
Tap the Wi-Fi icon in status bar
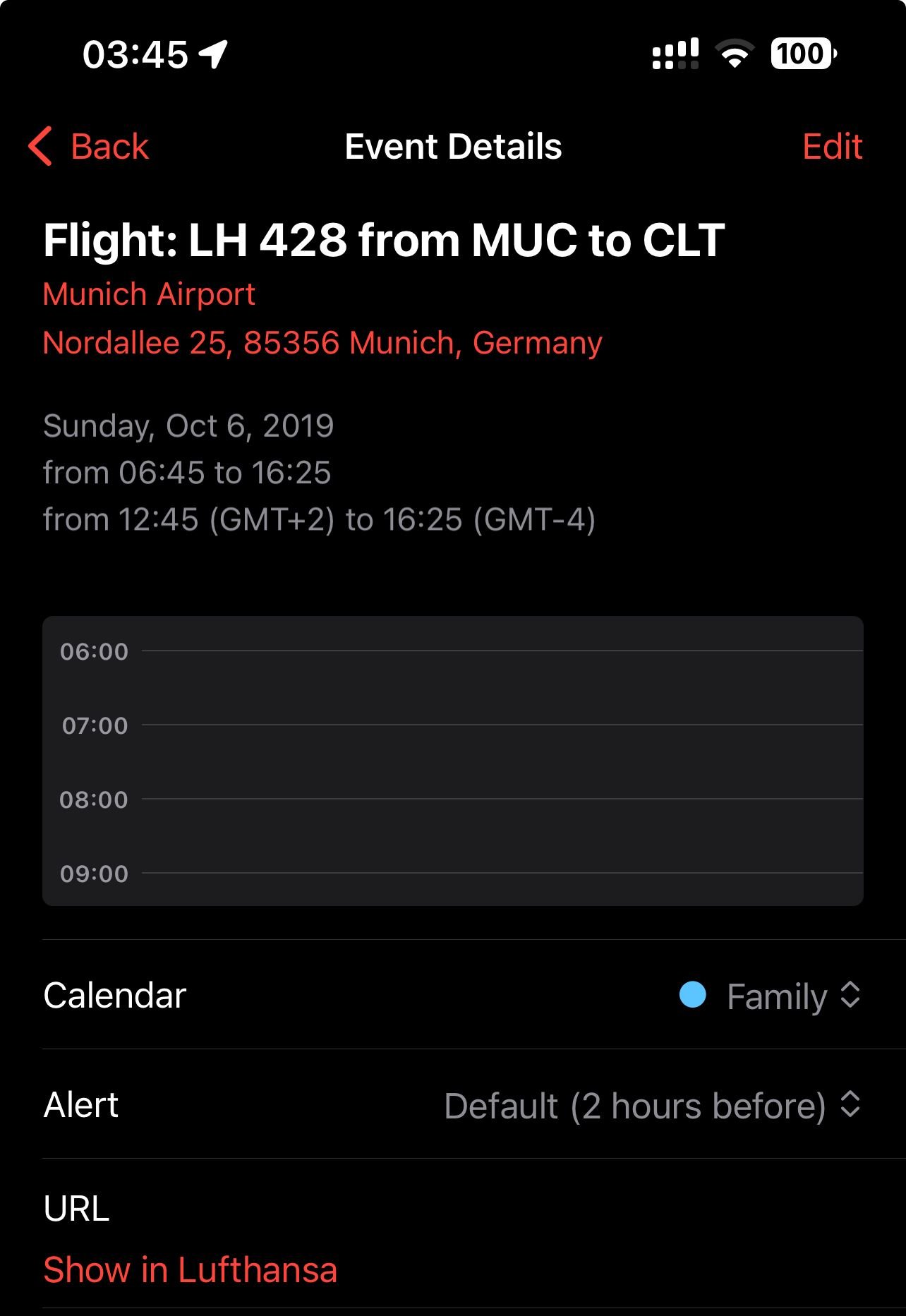[734, 53]
